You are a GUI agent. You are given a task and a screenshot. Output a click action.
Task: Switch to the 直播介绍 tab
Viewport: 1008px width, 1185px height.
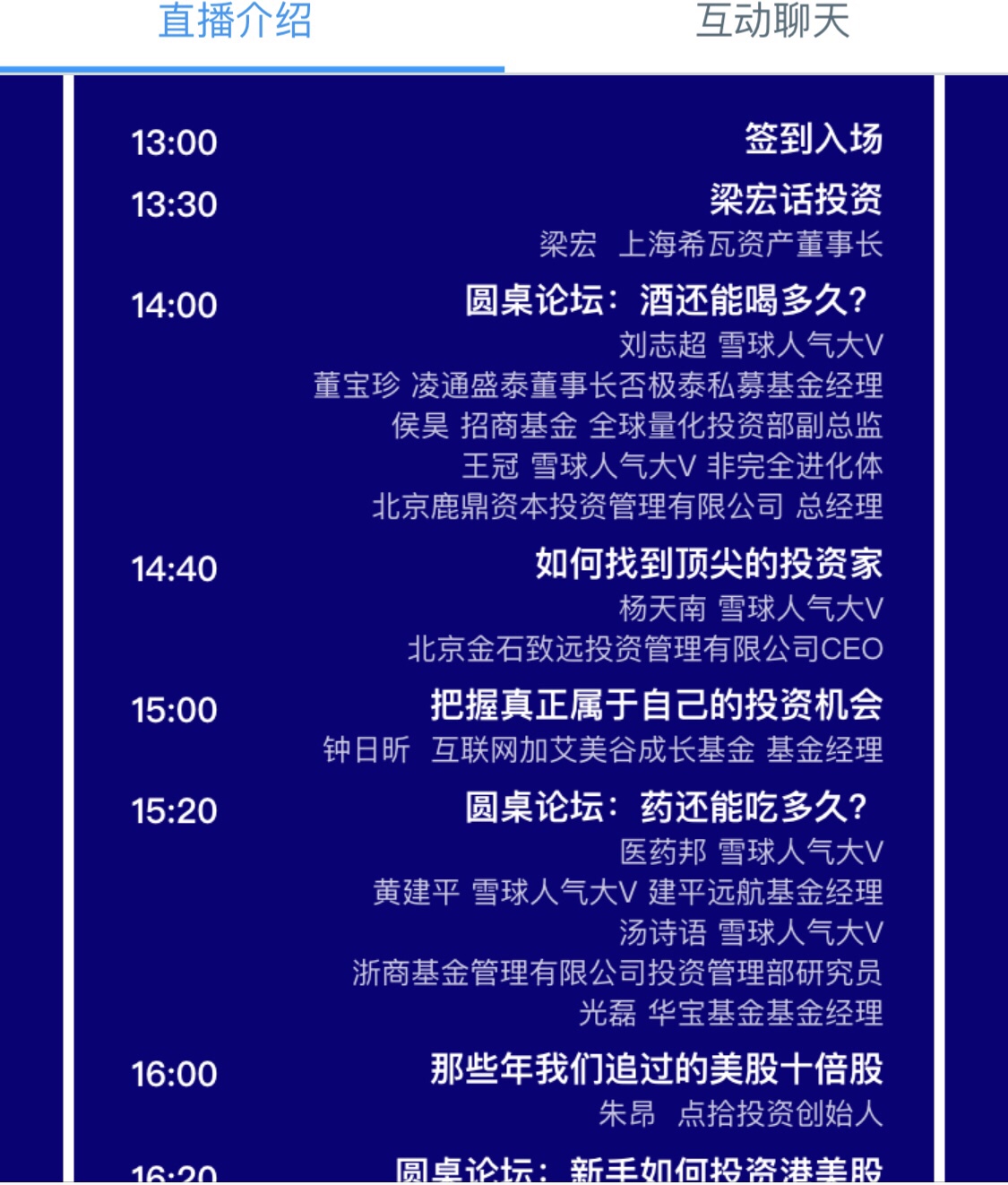235,23
